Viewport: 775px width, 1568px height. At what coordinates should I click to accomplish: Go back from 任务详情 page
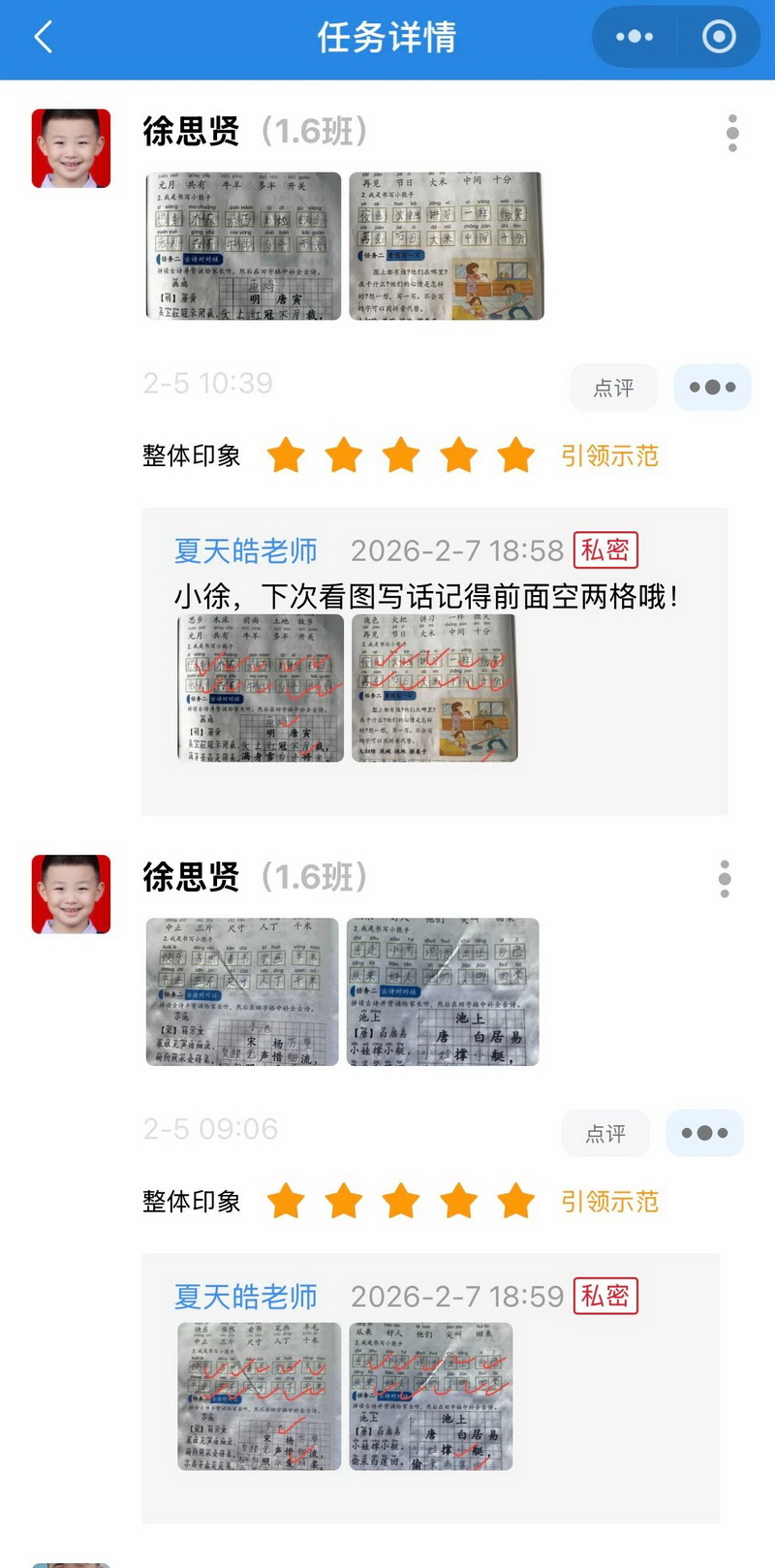tap(43, 37)
